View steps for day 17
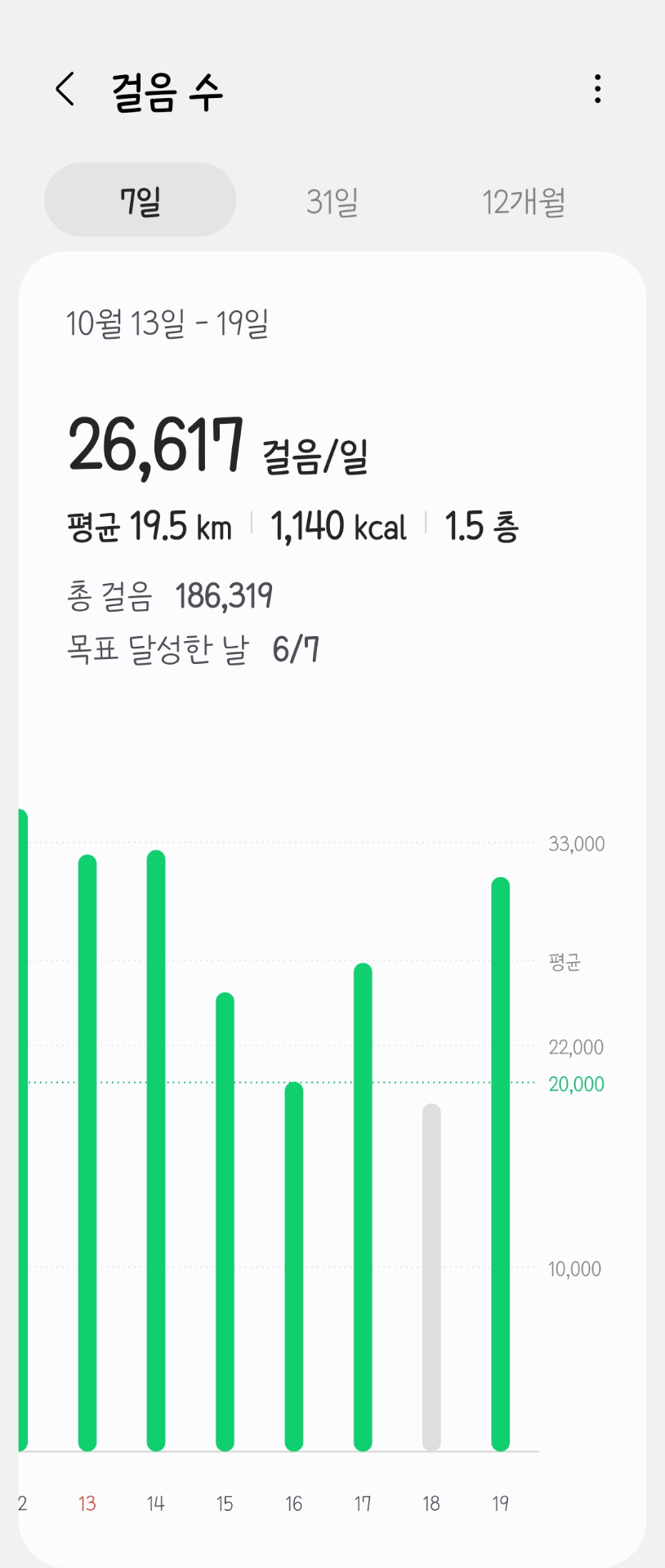 [x=363, y=1207]
